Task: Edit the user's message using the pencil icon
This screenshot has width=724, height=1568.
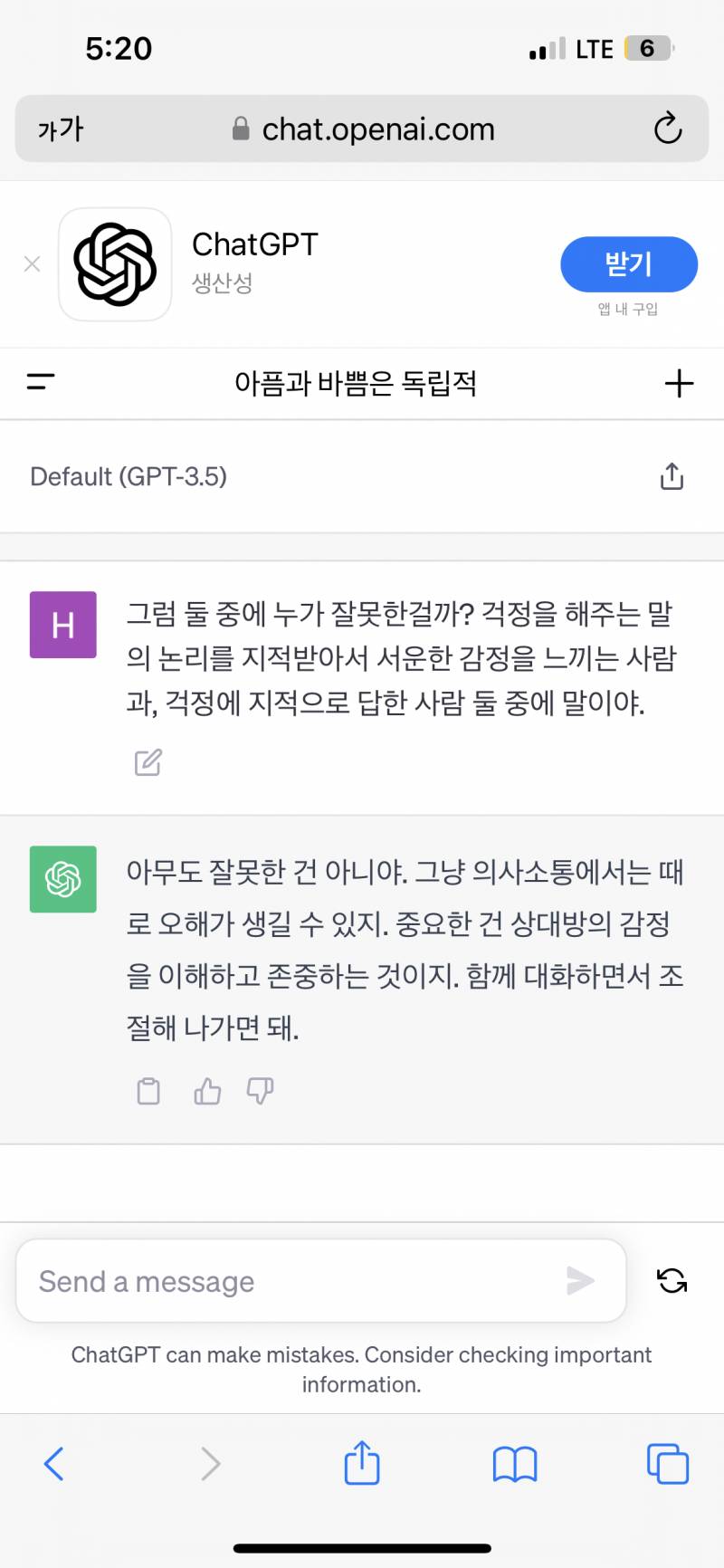Action: pos(148,762)
